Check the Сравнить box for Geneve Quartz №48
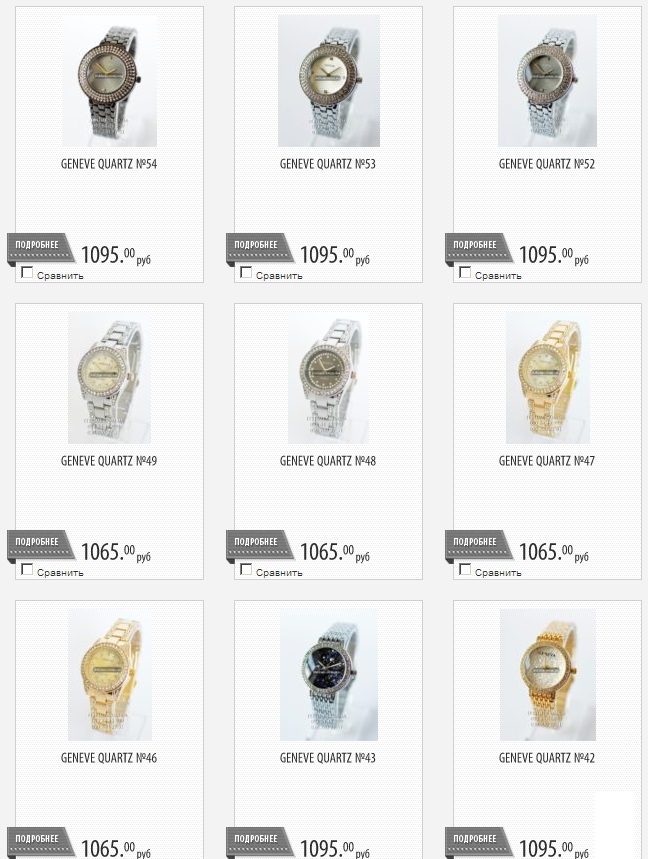 246,570
